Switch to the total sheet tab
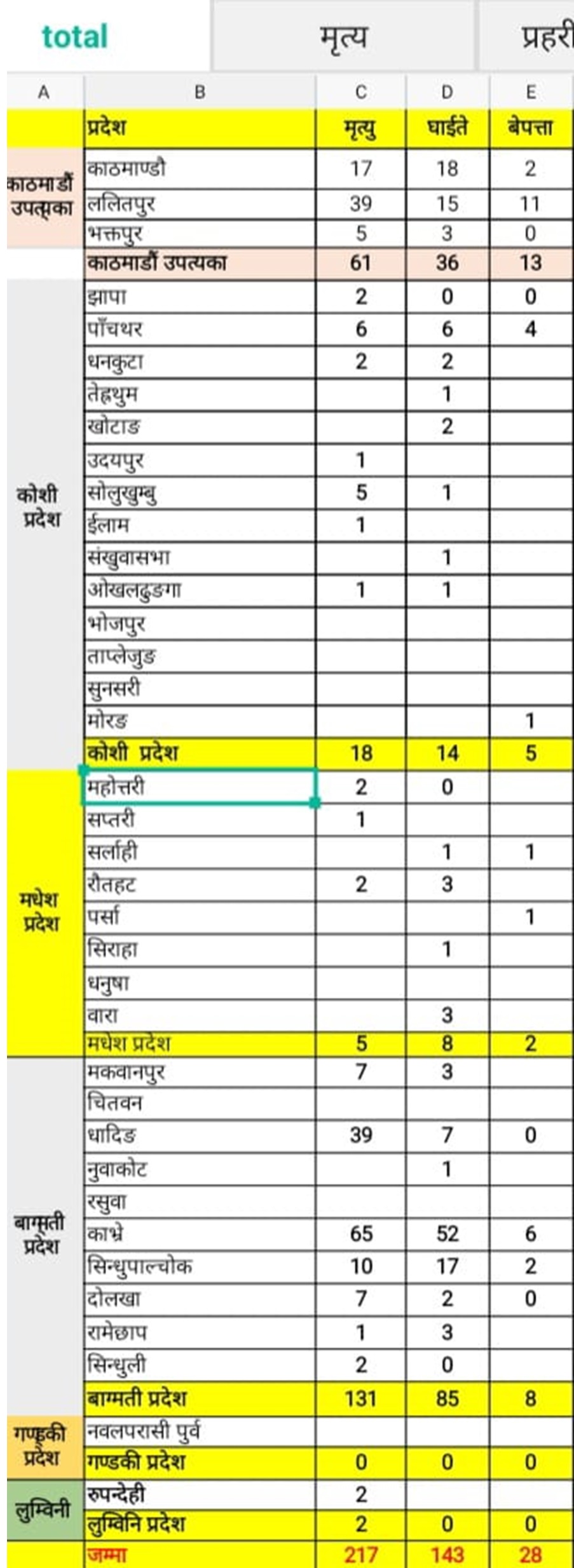The height and width of the screenshot is (1568, 574). 75,37
